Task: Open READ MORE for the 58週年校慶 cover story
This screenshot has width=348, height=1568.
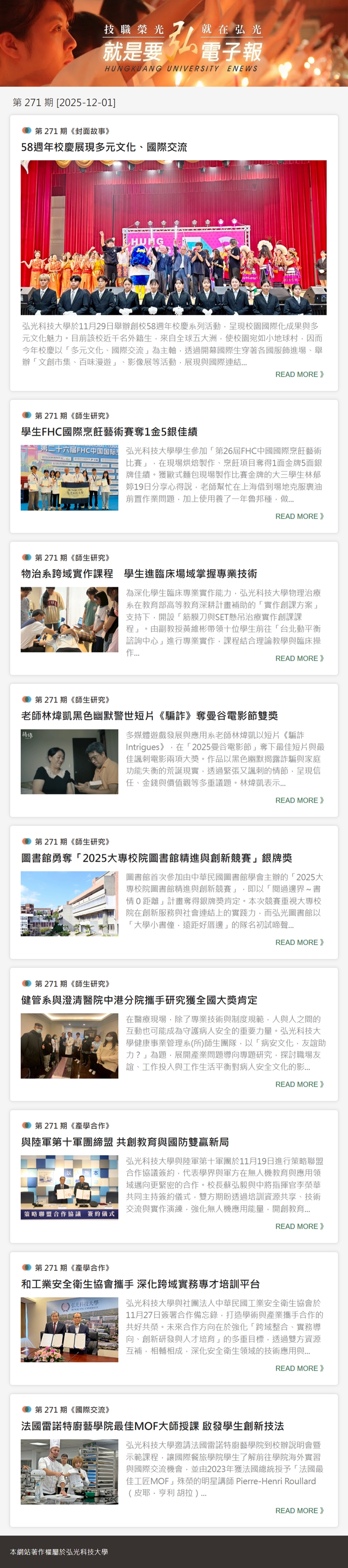Action: pyautogui.click(x=299, y=374)
